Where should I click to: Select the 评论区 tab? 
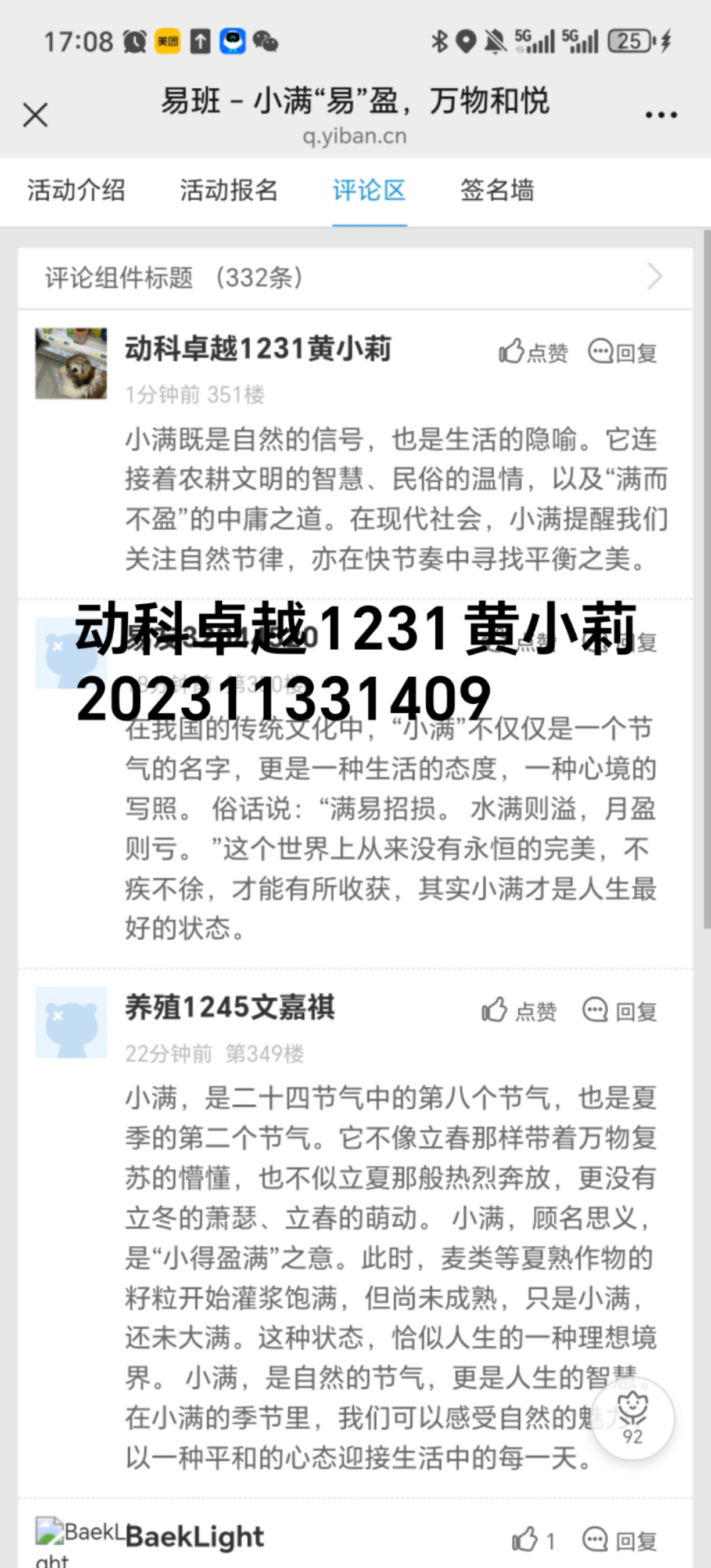click(x=369, y=190)
